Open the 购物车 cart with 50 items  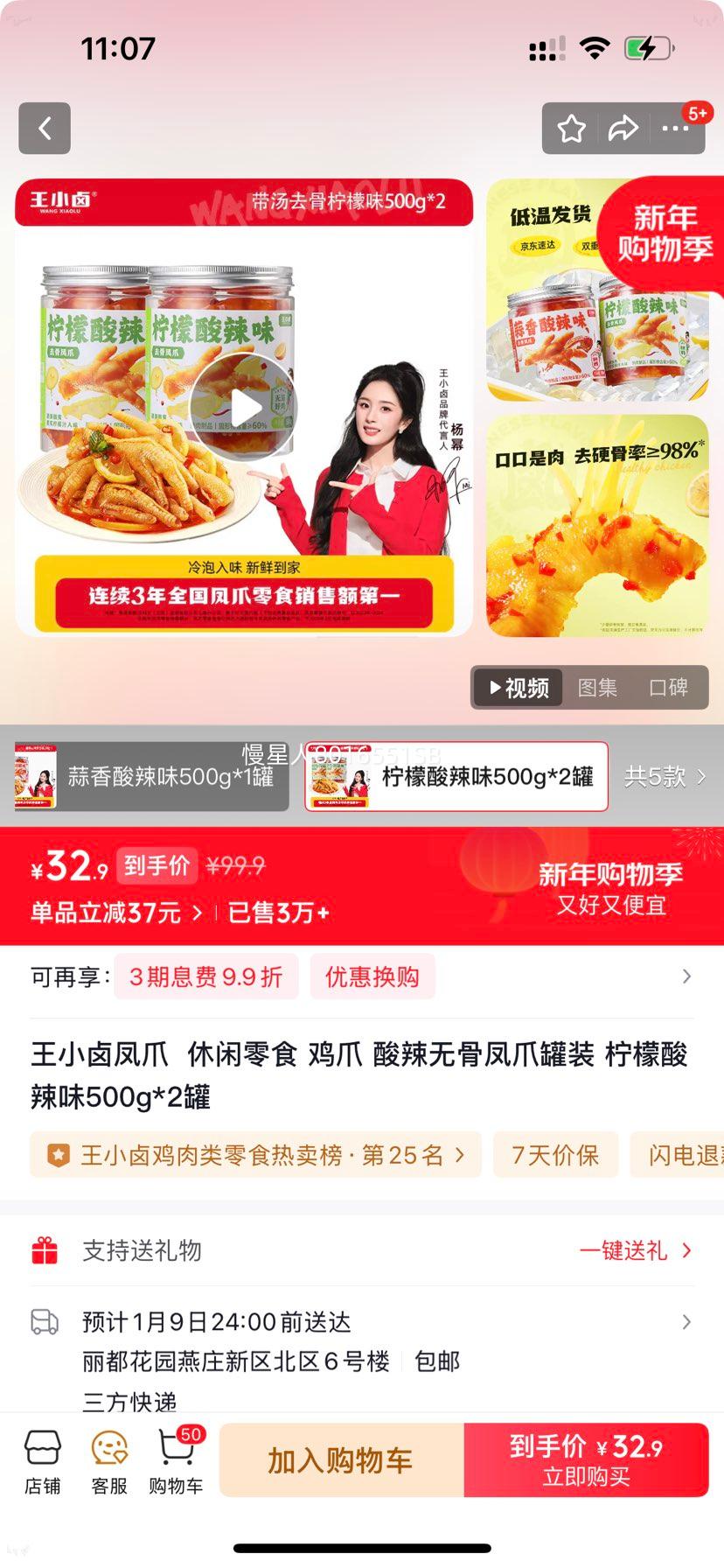(x=176, y=1458)
